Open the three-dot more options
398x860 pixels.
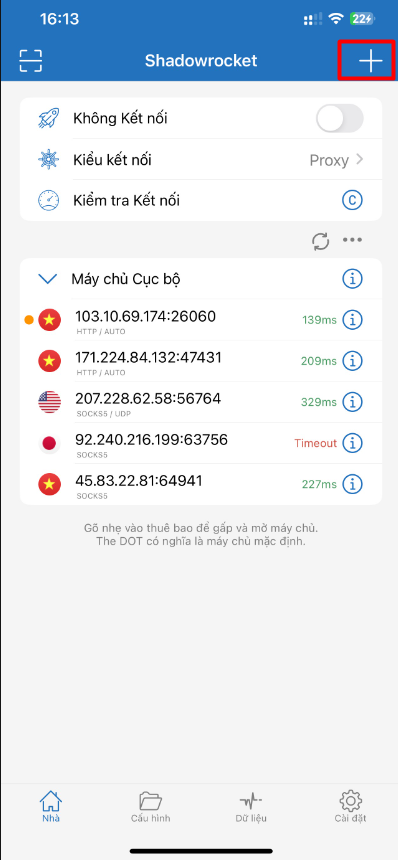click(x=352, y=240)
